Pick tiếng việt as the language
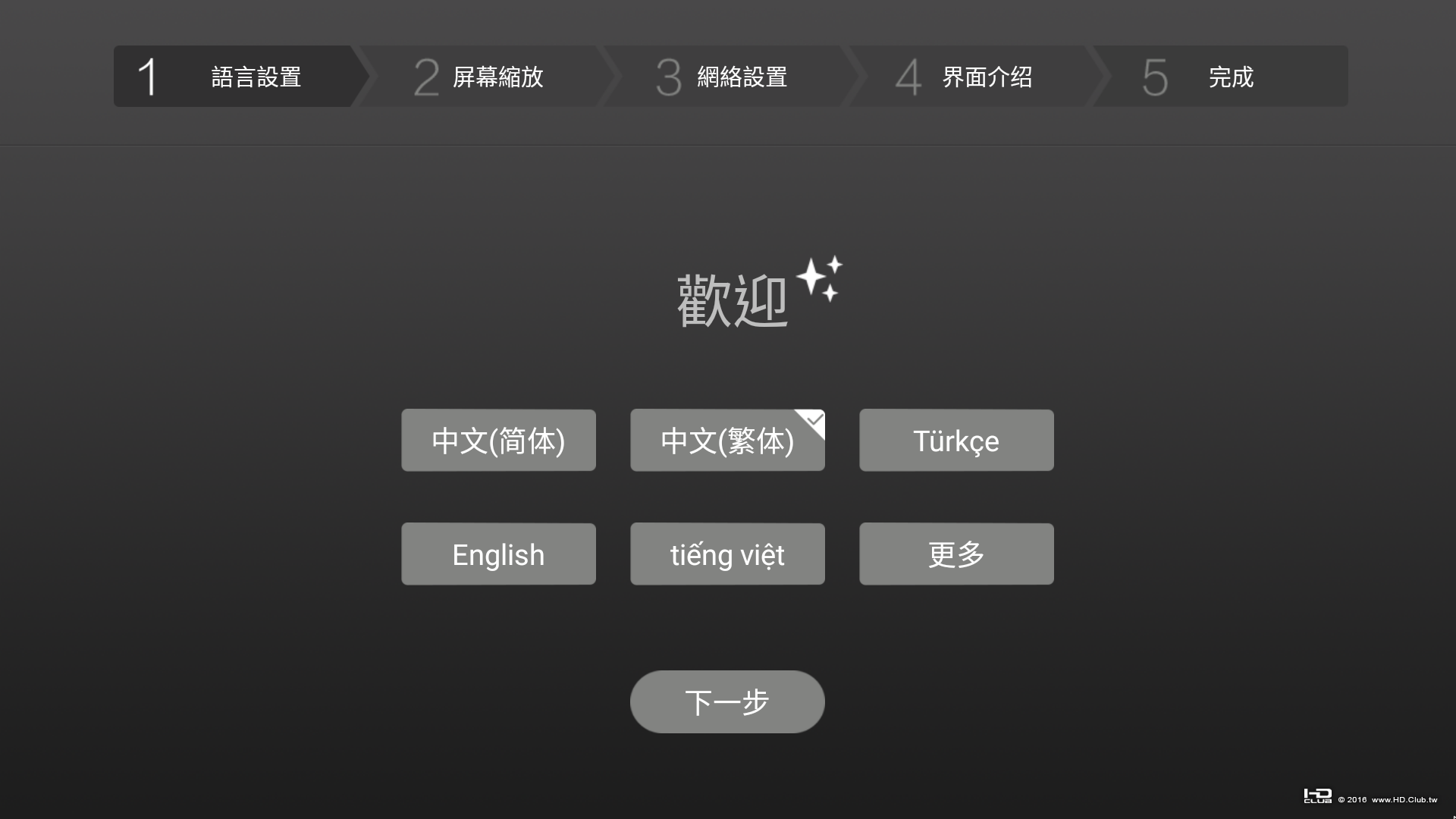 tap(727, 554)
